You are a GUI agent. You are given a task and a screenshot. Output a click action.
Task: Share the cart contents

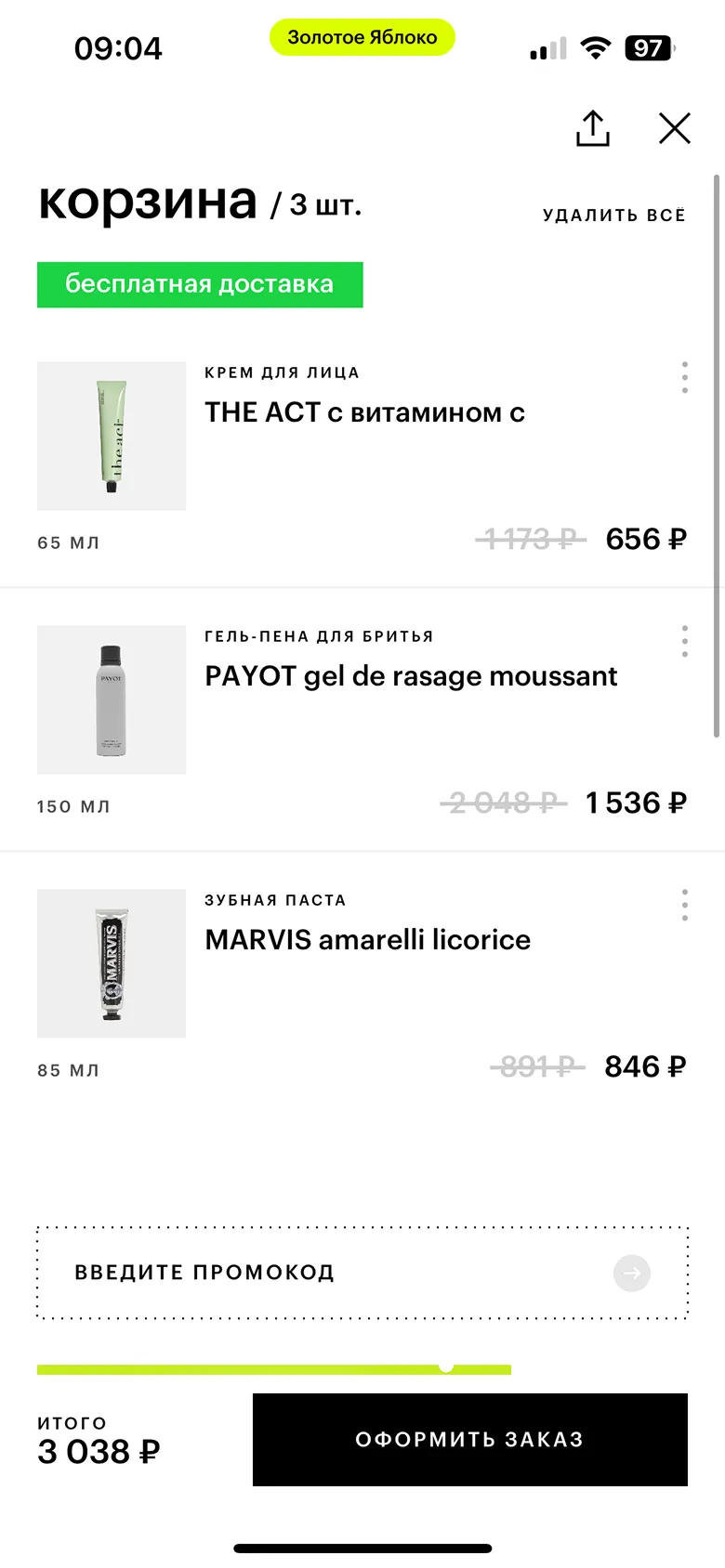pos(593,128)
